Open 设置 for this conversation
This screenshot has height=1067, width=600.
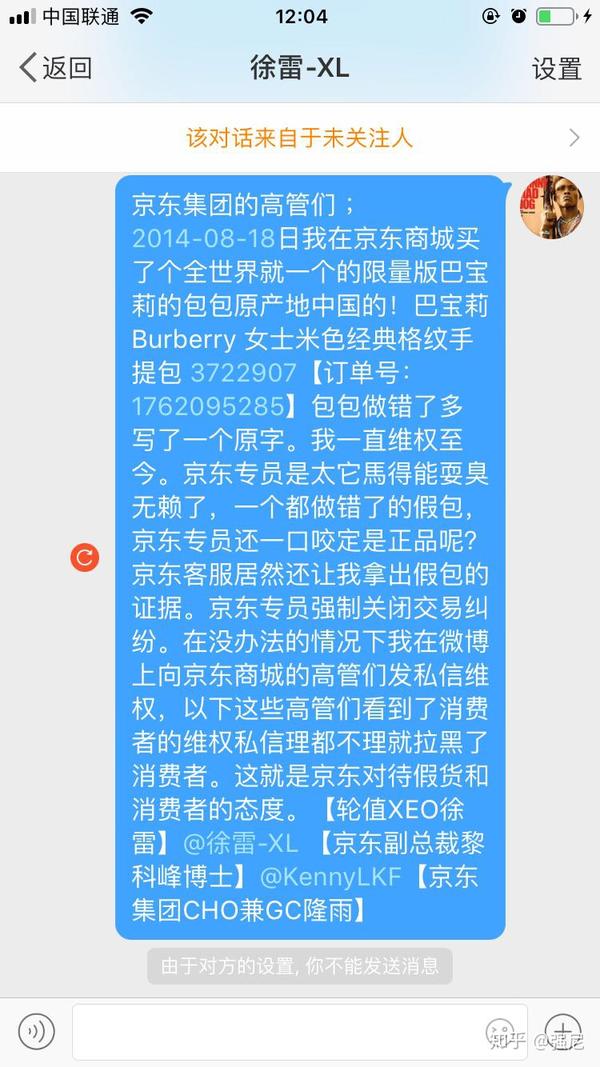tap(556, 69)
